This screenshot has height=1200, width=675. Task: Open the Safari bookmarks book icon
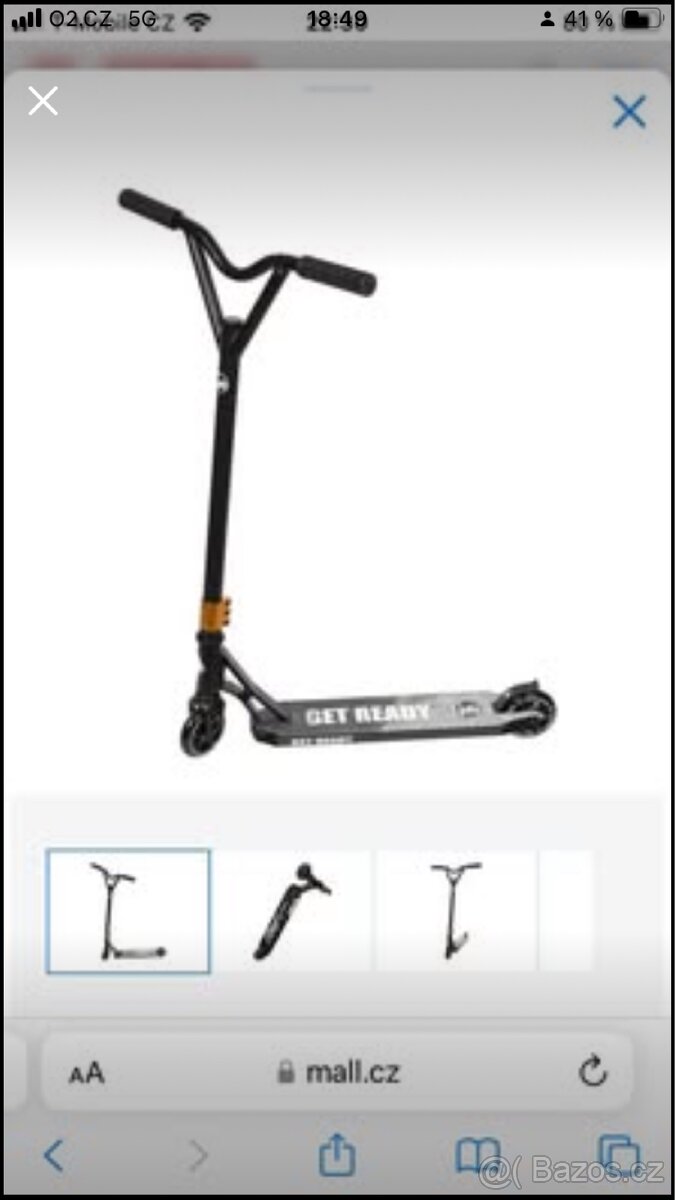click(478, 1156)
